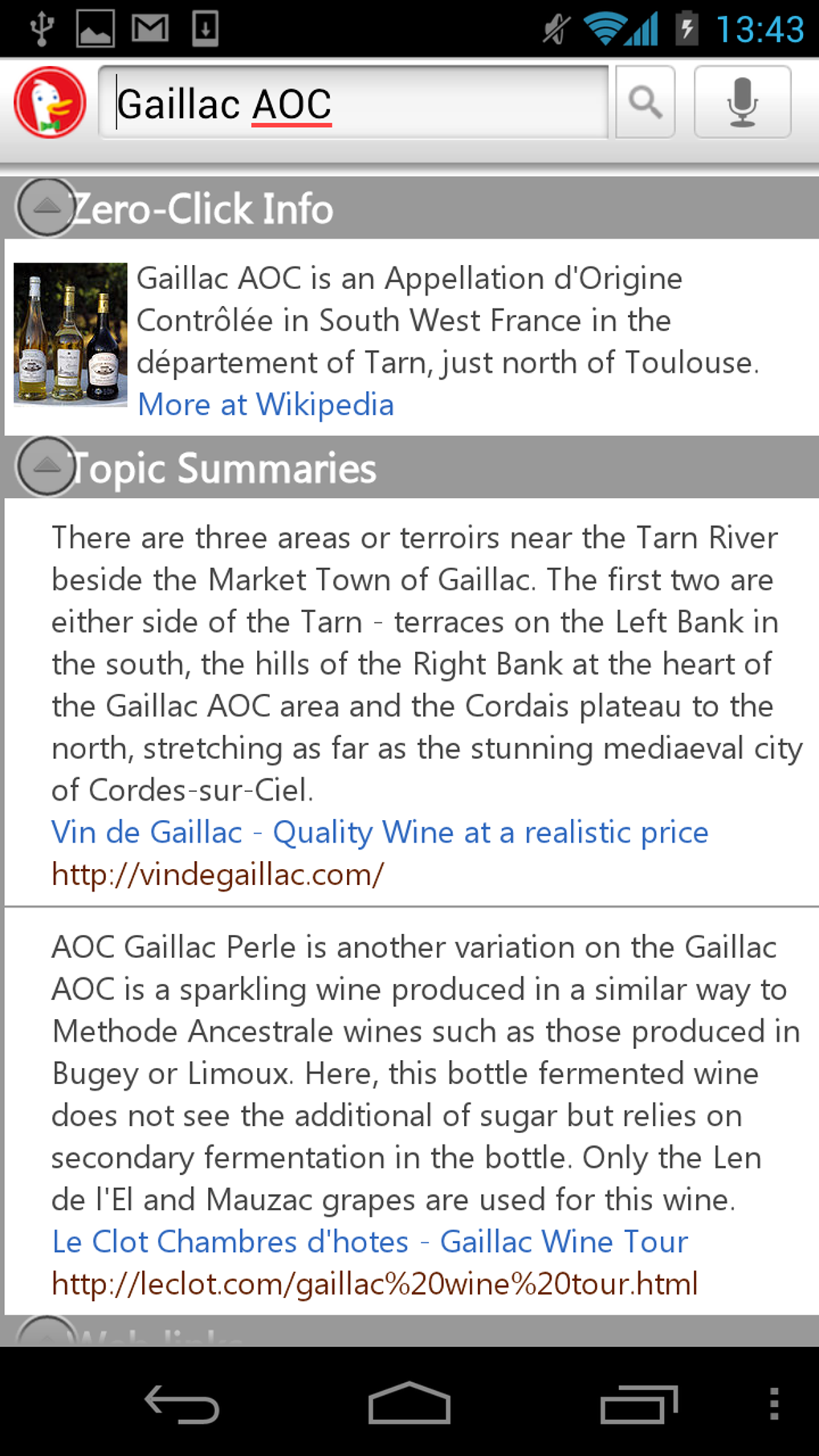Open the wine bottles thumbnail image
The height and width of the screenshot is (1456, 819).
pos(71,333)
